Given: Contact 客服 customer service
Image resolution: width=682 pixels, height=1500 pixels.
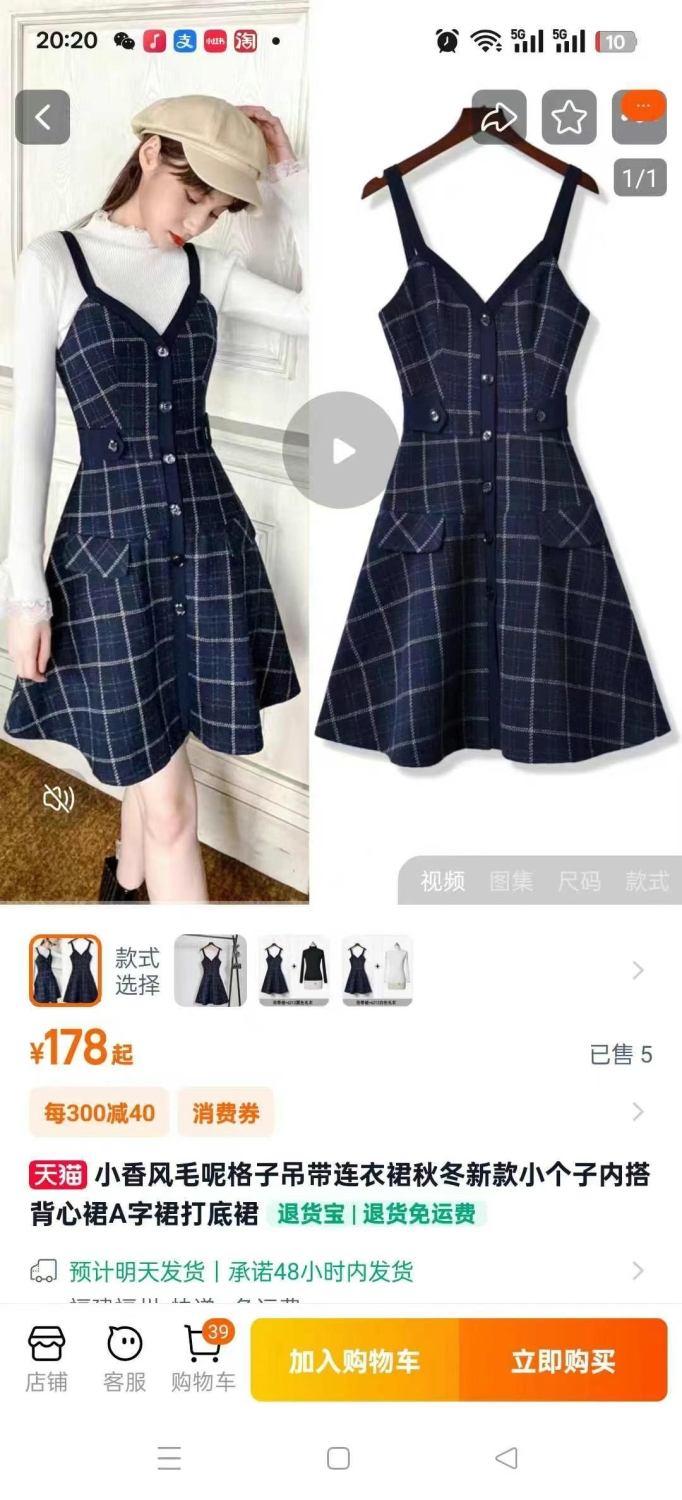Looking at the screenshot, I should pos(125,1359).
